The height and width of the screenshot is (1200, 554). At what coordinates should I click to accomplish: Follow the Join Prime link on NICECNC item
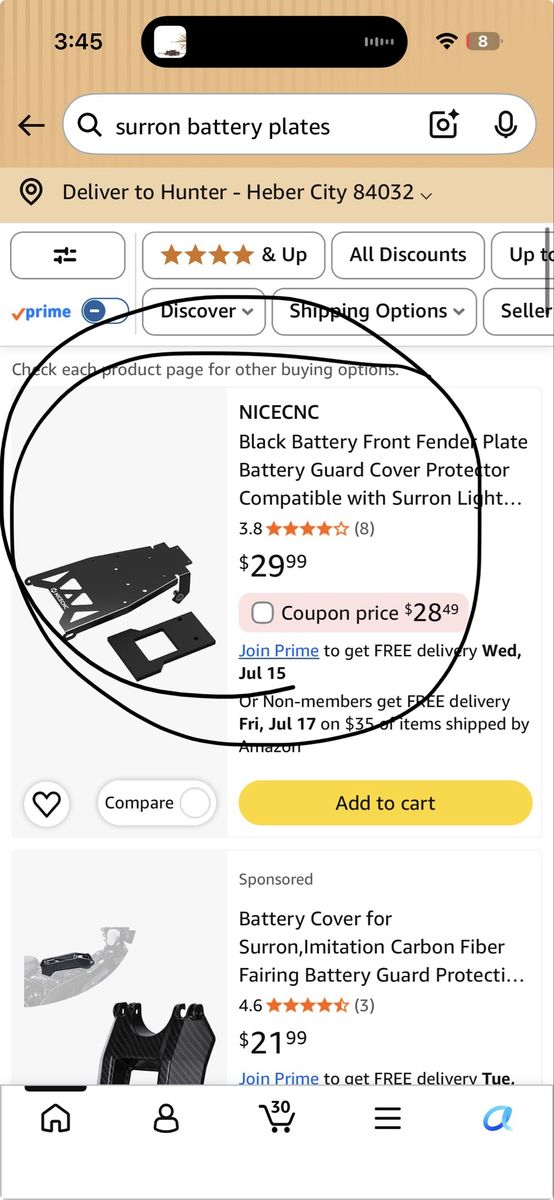279,651
